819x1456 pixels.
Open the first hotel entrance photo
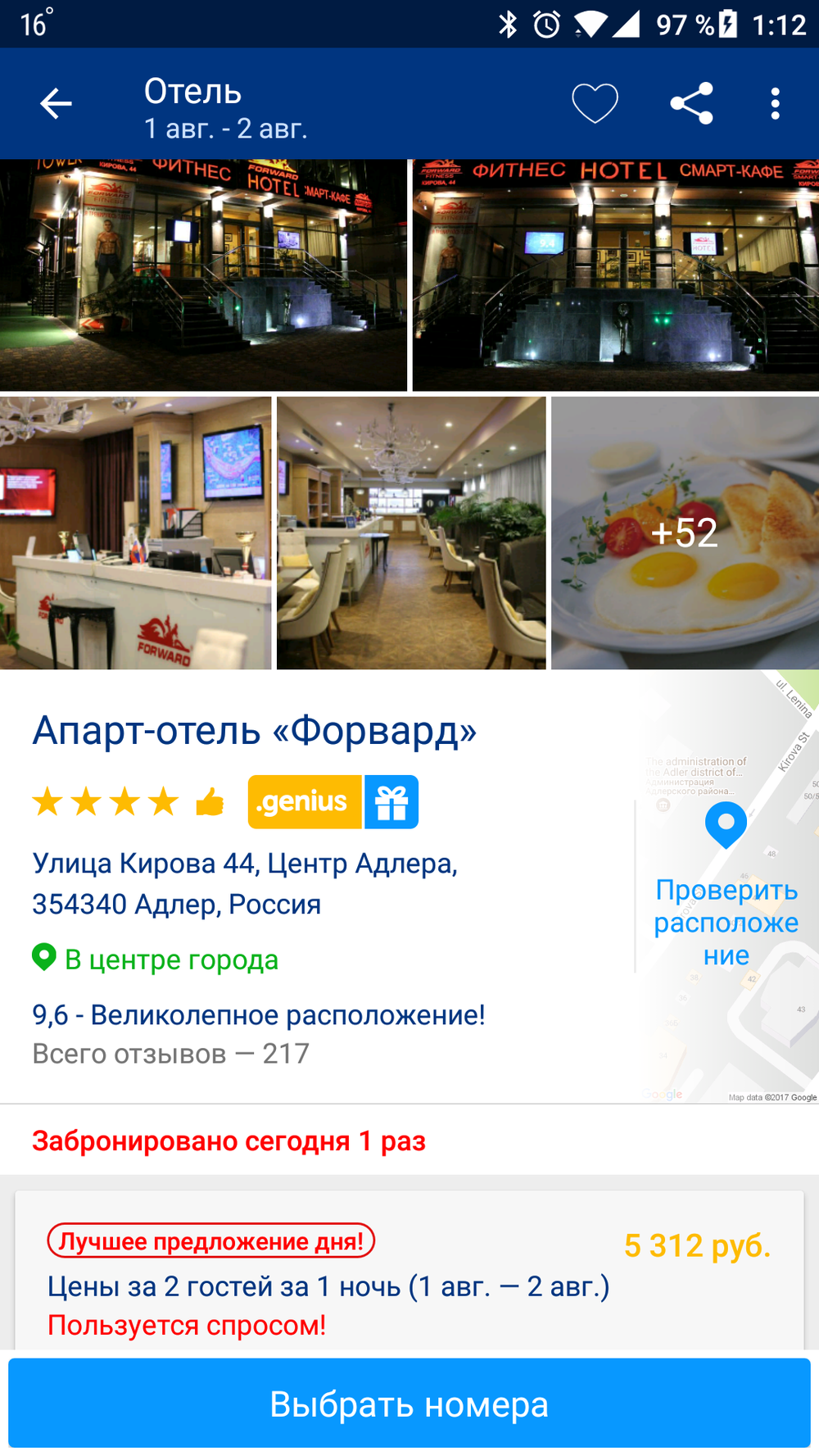[203, 274]
